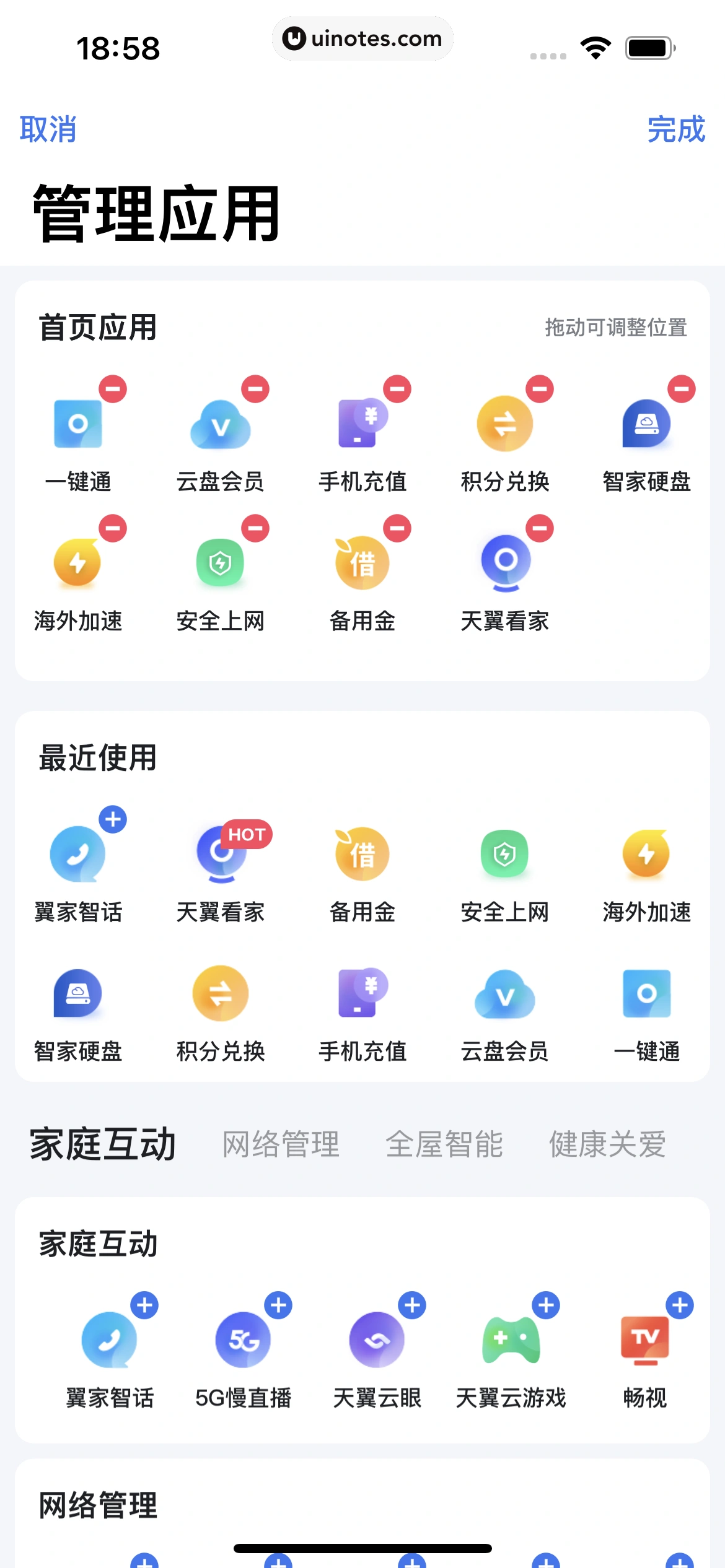The width and height of the screenshot is (725, 1568).
Task: Remove 智家硬盘 from home apps
Action: (682, 390)
